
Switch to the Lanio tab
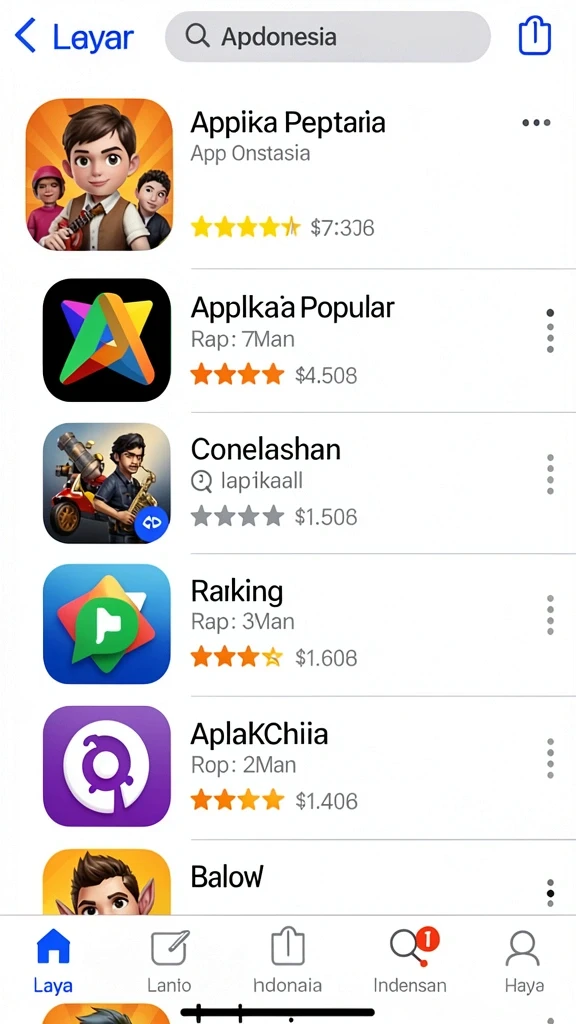pos(169,961)
